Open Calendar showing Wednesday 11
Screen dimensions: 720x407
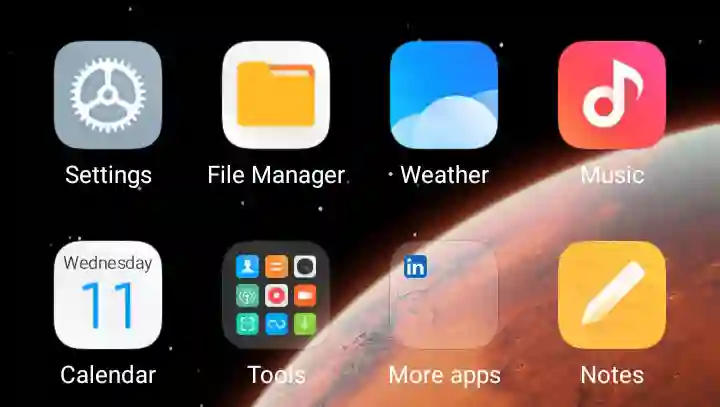pos(108,295)
